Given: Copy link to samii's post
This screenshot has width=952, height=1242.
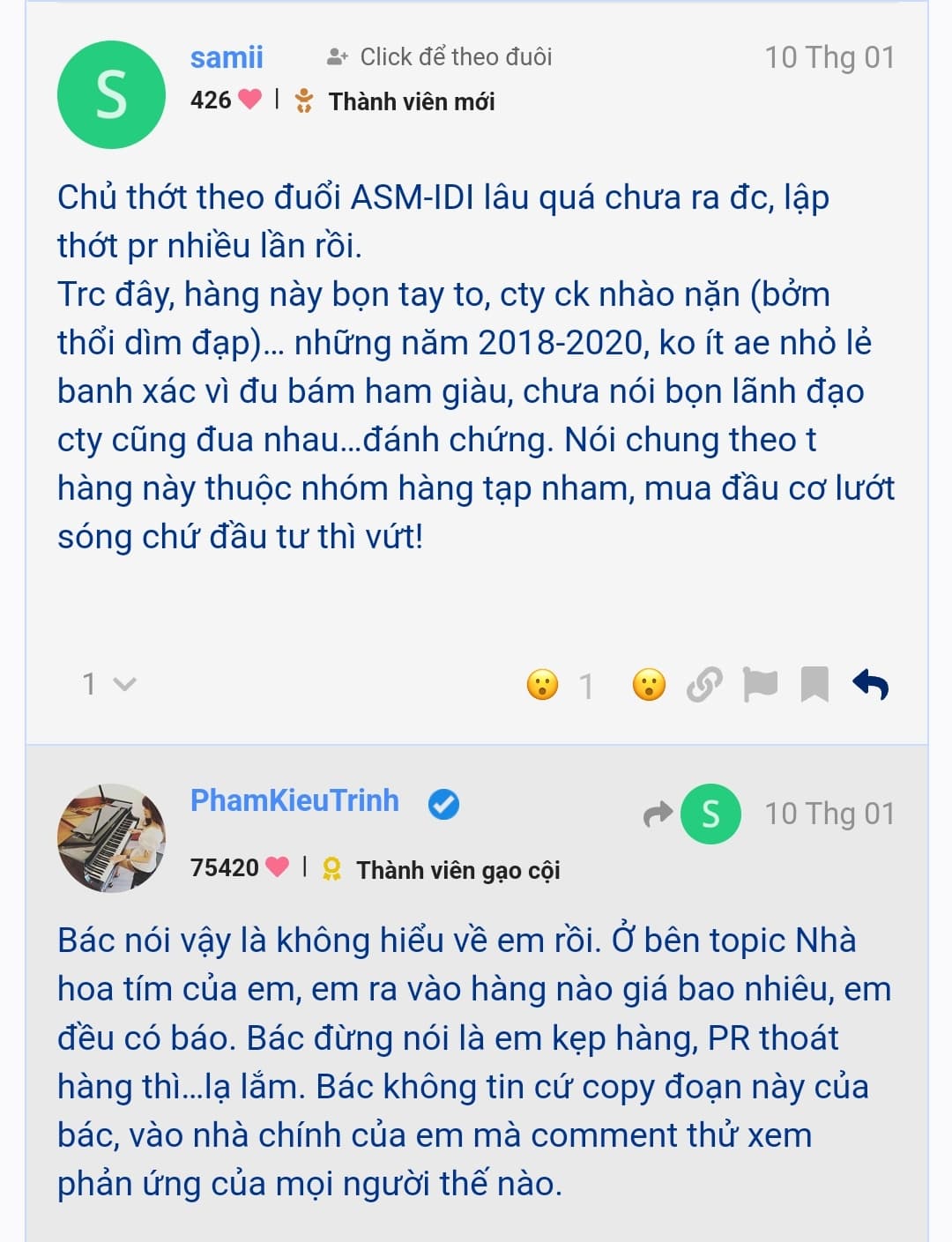Looking at the screenshot, I should 704,685.
